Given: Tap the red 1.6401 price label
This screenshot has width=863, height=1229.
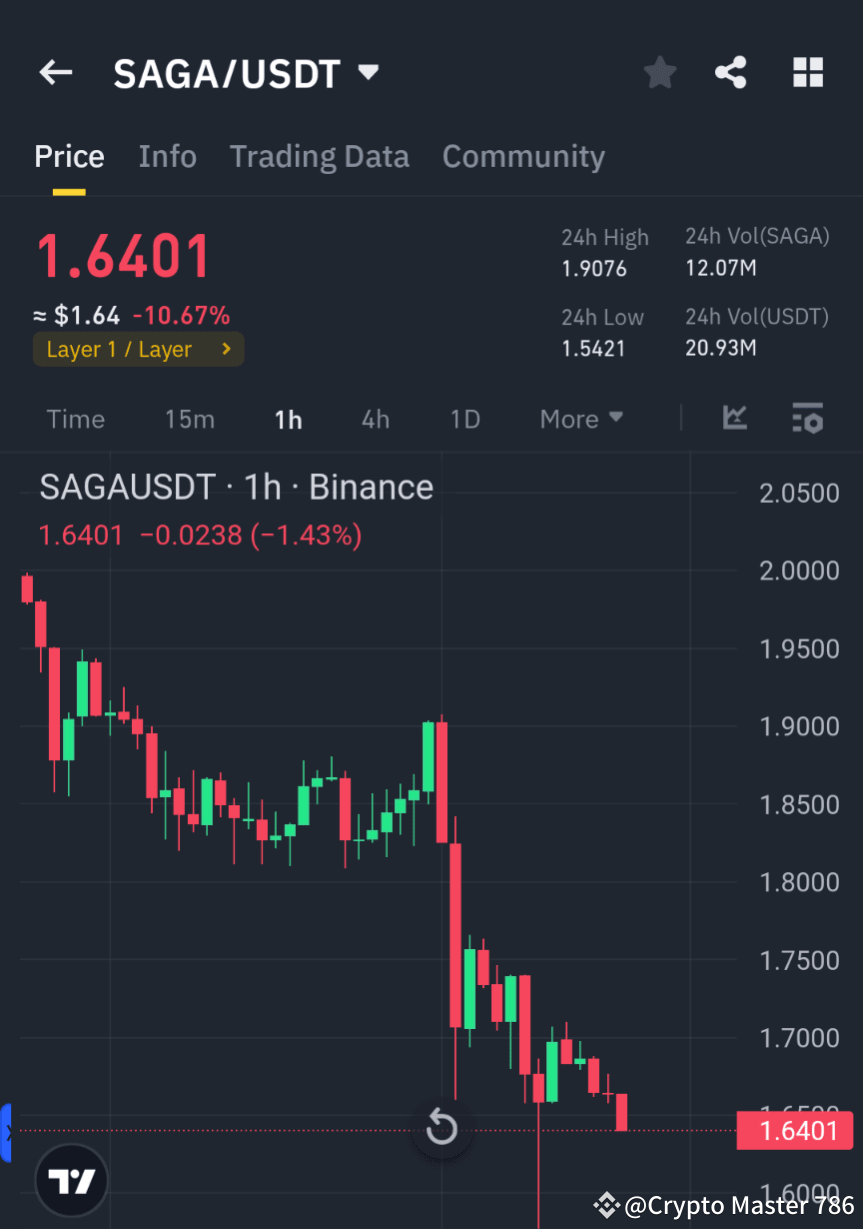Looking at the screenshot, I should click(796, 1130).
